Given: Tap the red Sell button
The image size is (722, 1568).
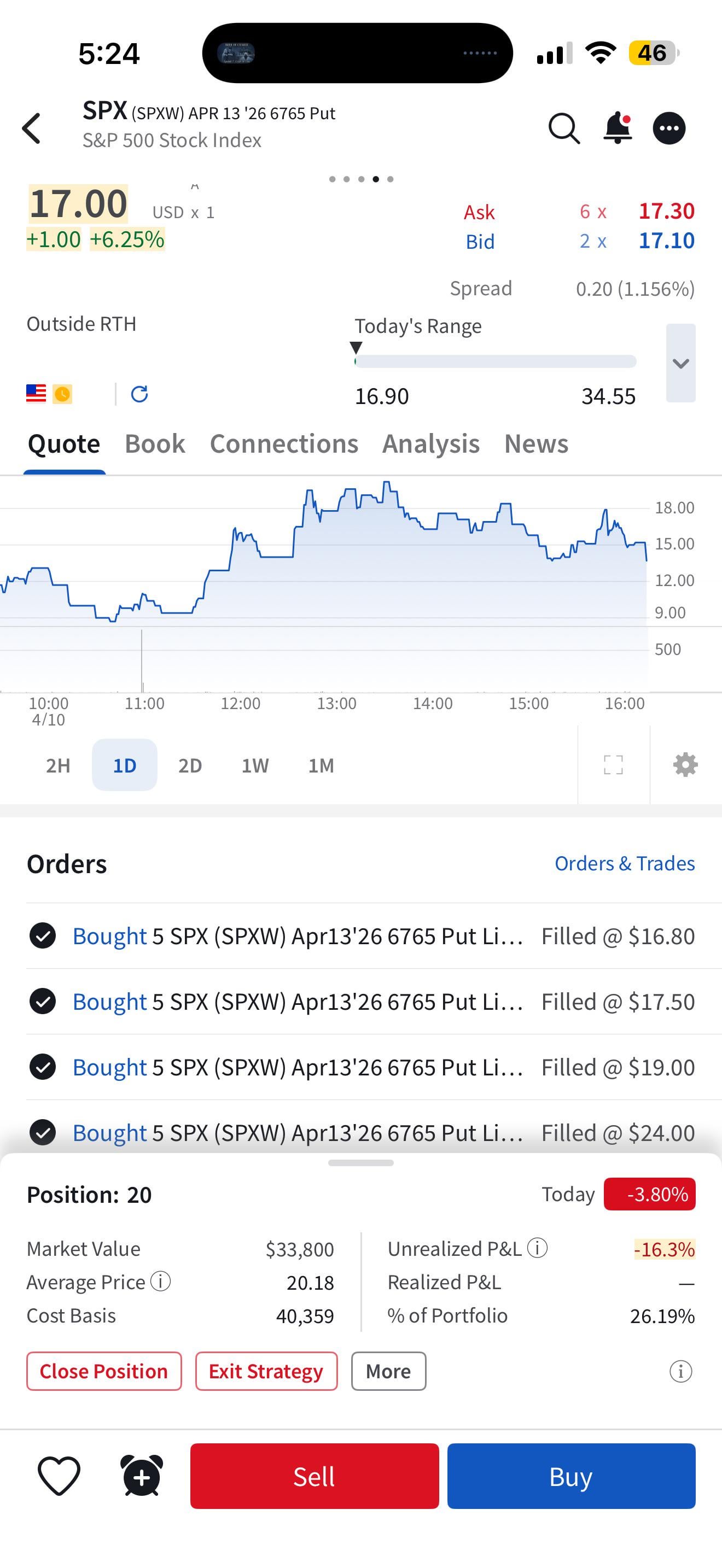Looking at the screenshot, I should pyautogui.click(x=314, y=1476).
